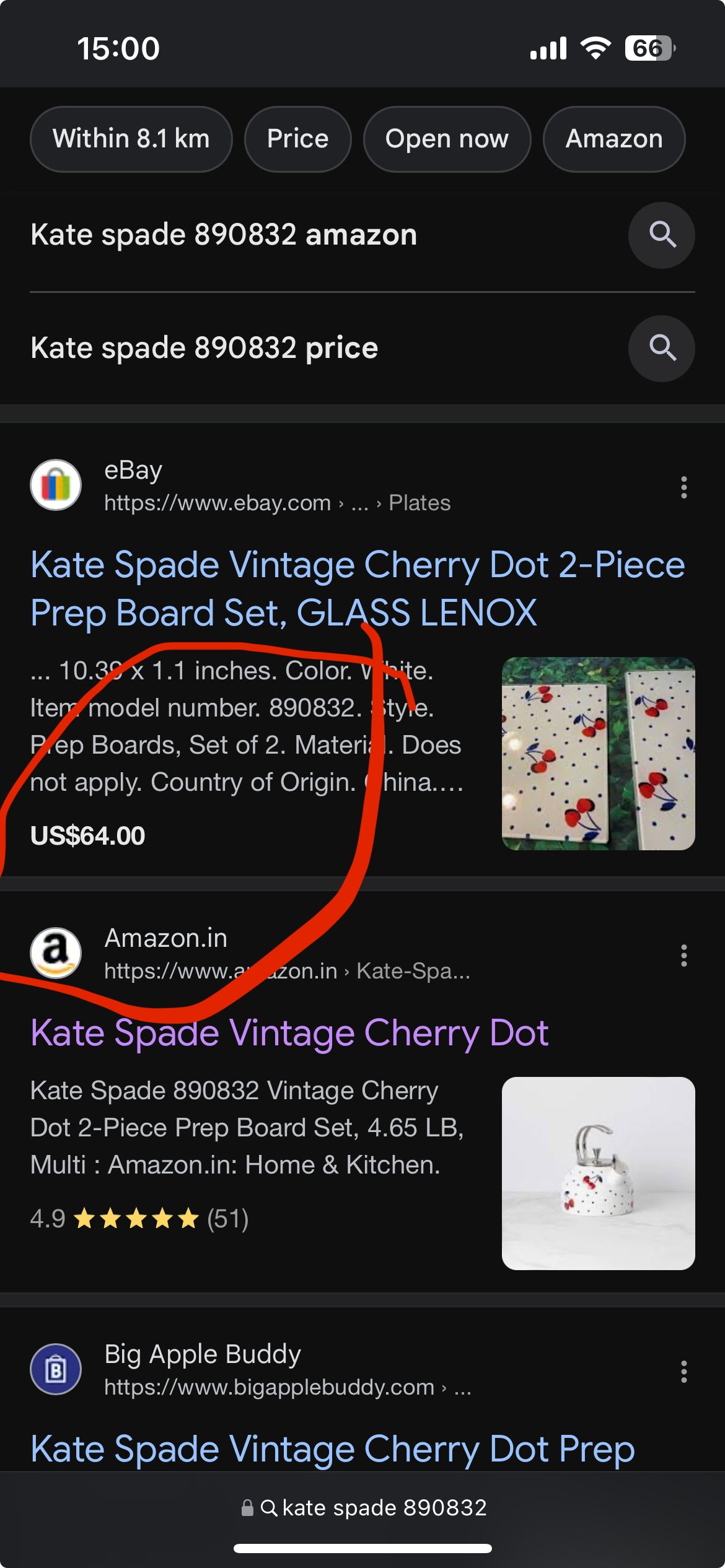Select the eBay site favicon

(55, 485)
